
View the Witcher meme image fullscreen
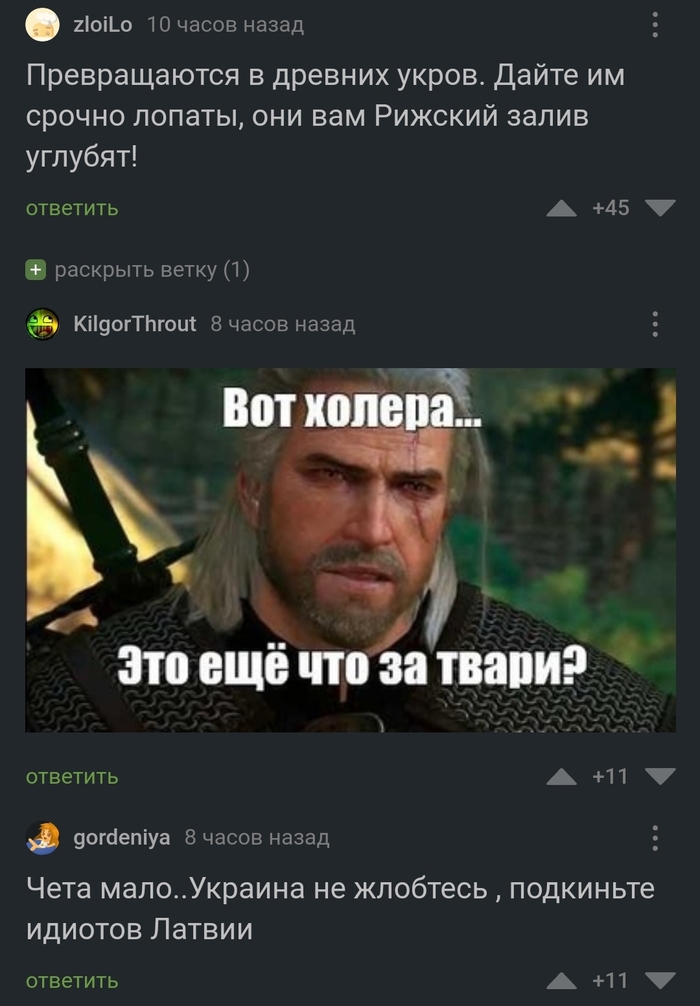click(x=350, y=550)
